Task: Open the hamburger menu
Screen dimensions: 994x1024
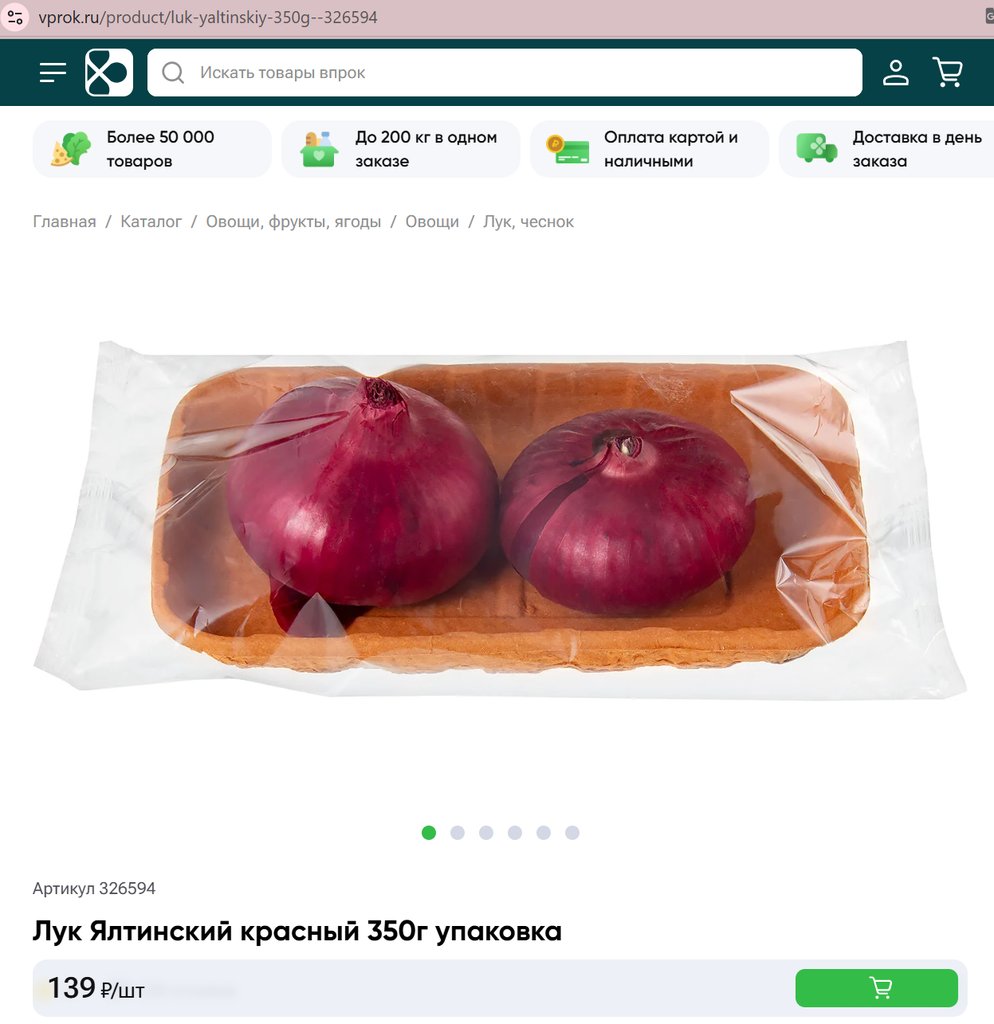Action: [x=53, y=72]
